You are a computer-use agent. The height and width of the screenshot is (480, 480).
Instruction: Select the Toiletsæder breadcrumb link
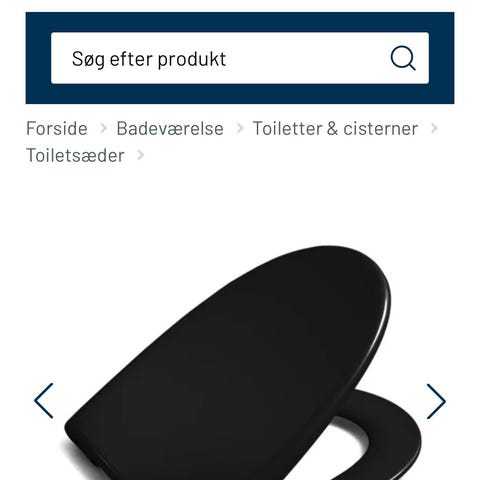click(x=75, y=155)
